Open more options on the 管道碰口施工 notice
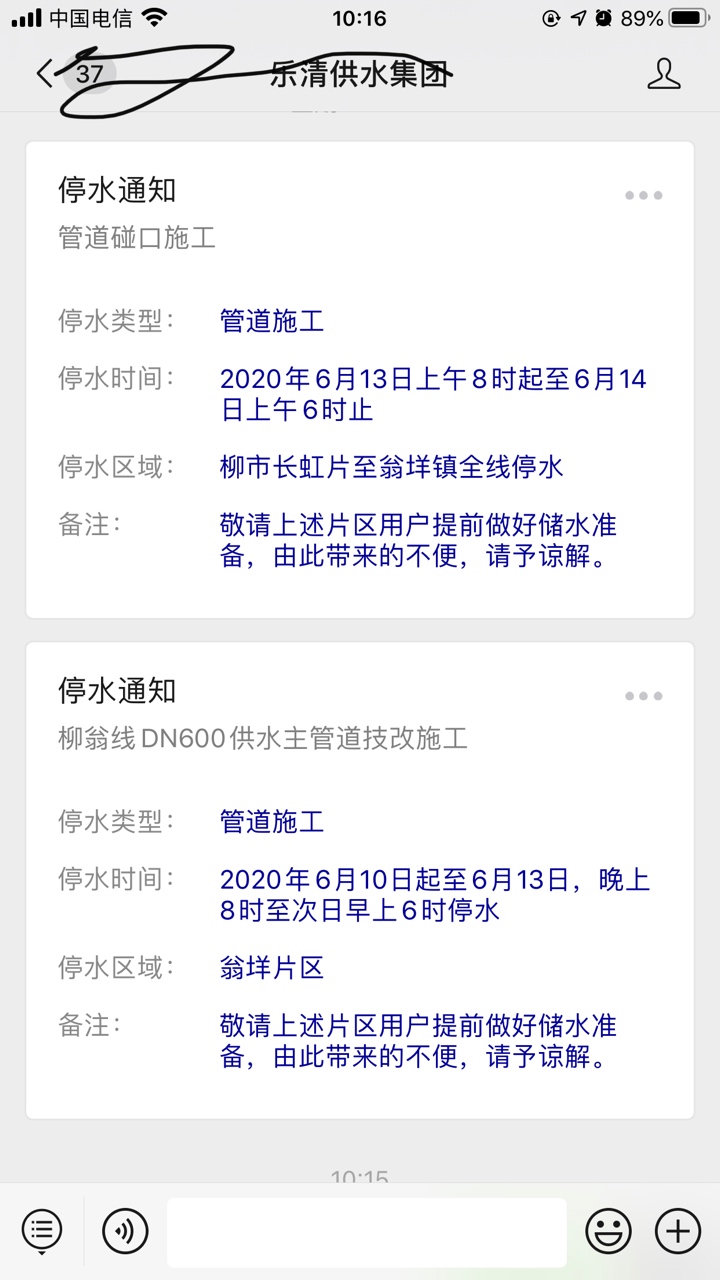 [x=644, y=196]
